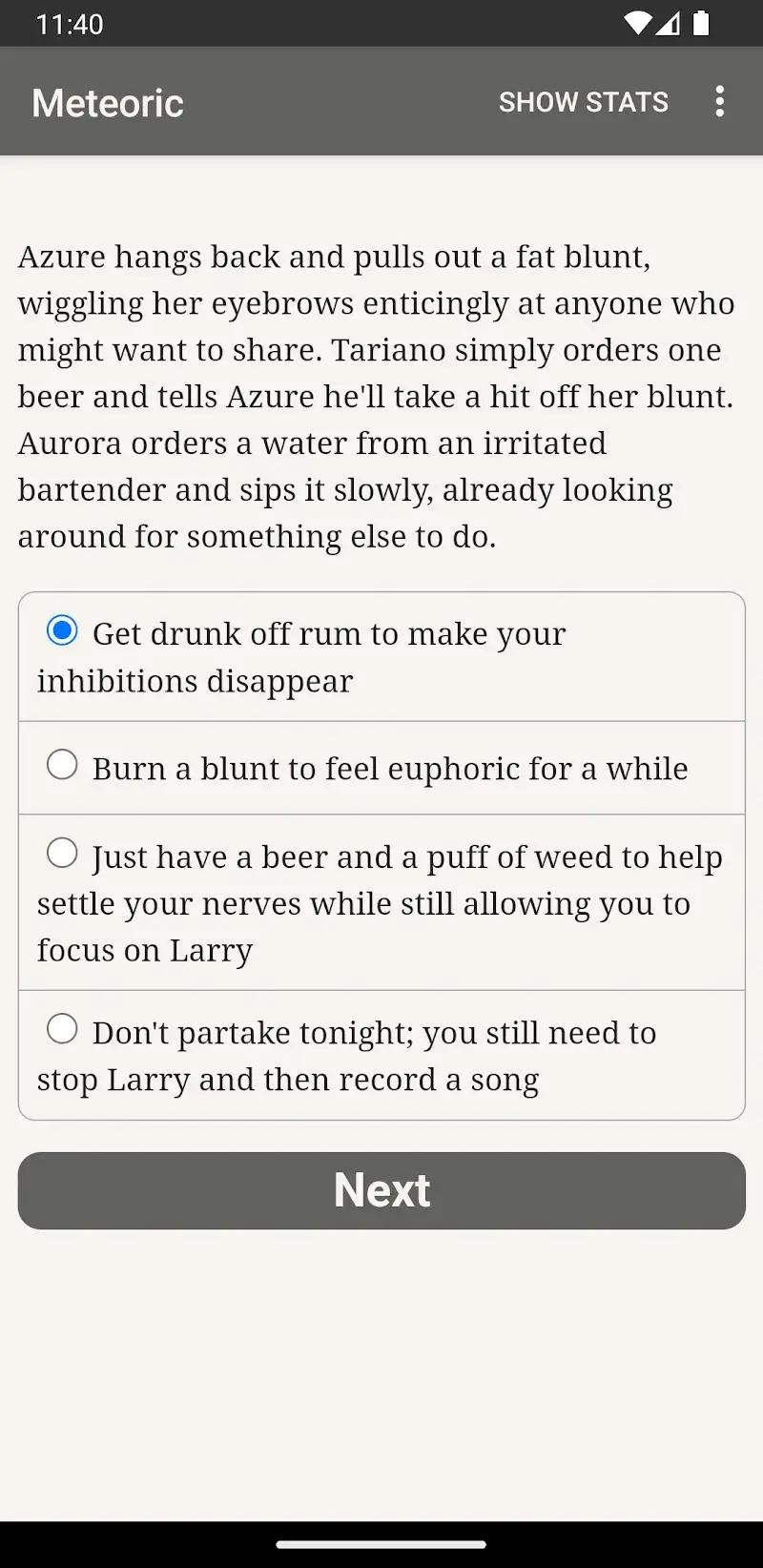Image resolution: width=763 pixels, height=1568 pixels.
Task: Tap the story paragraph about Azure
Action: point(376,396)
